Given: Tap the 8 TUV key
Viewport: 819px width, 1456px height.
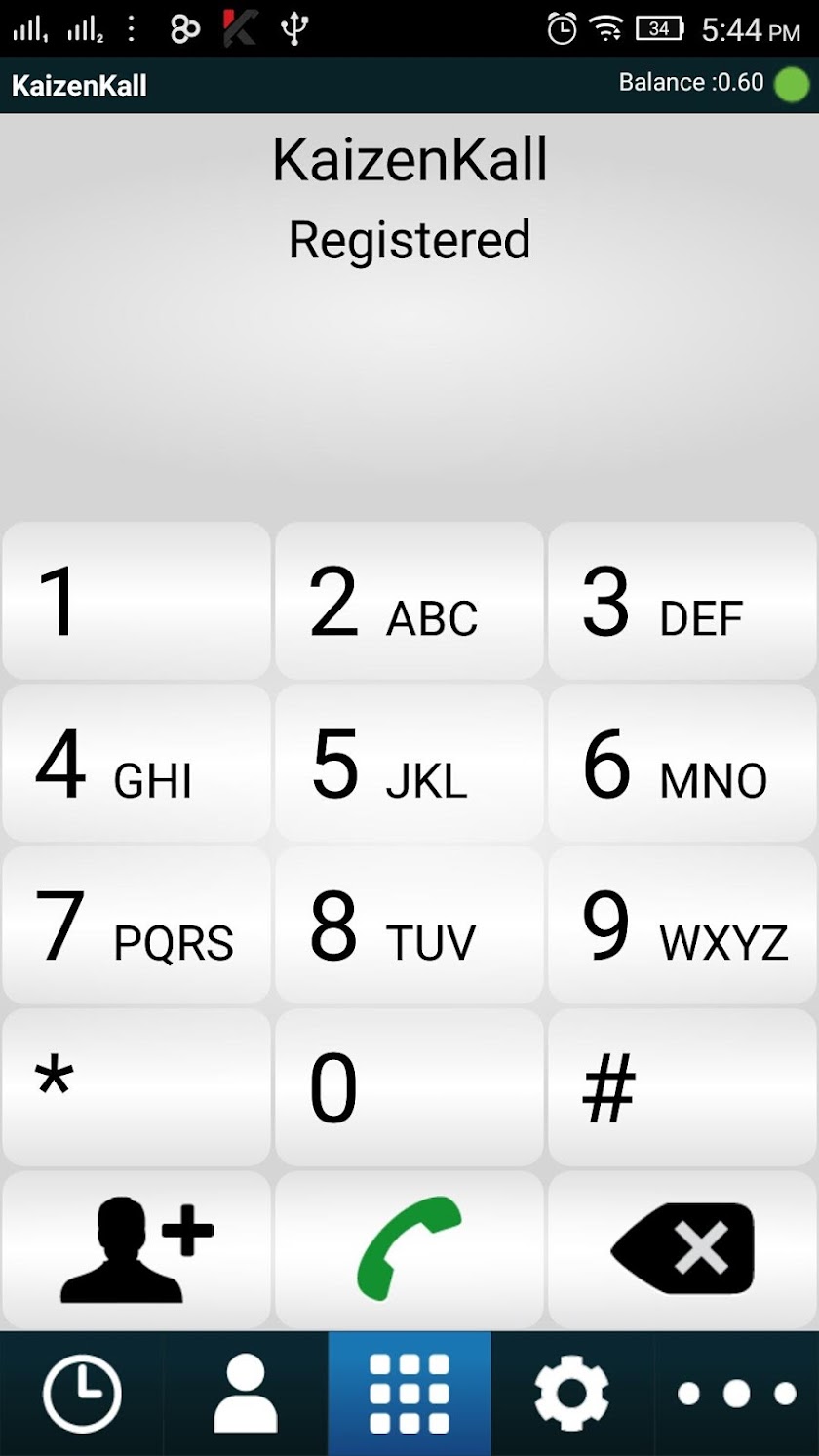Looking at the screenshot, I should (409, 925).
